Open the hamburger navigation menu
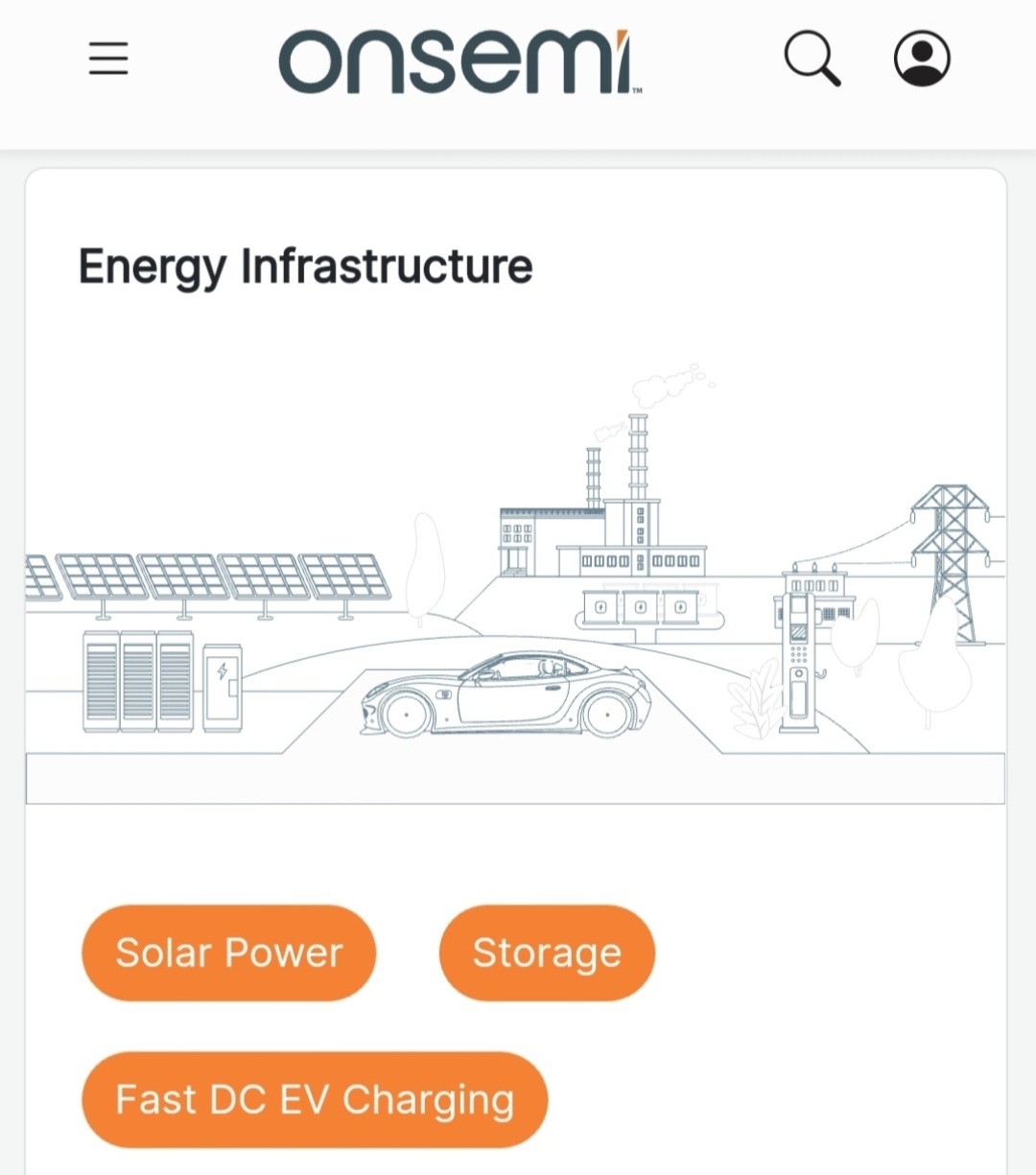The width and height of the screenshot is (1036, 1175). click(108, 59)
